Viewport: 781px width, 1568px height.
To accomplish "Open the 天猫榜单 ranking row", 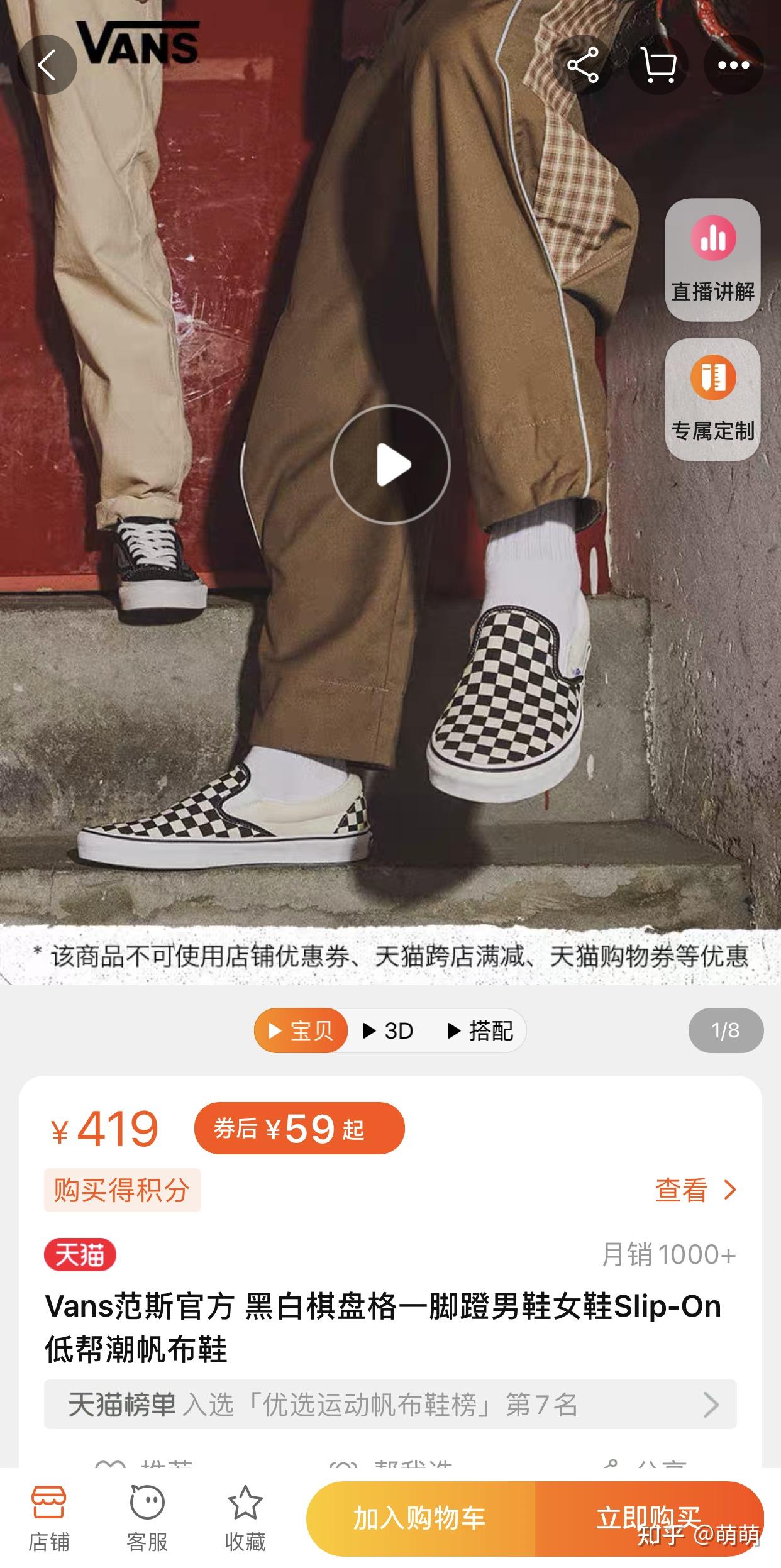I will pyautogui.click(x=390, y=1404).
